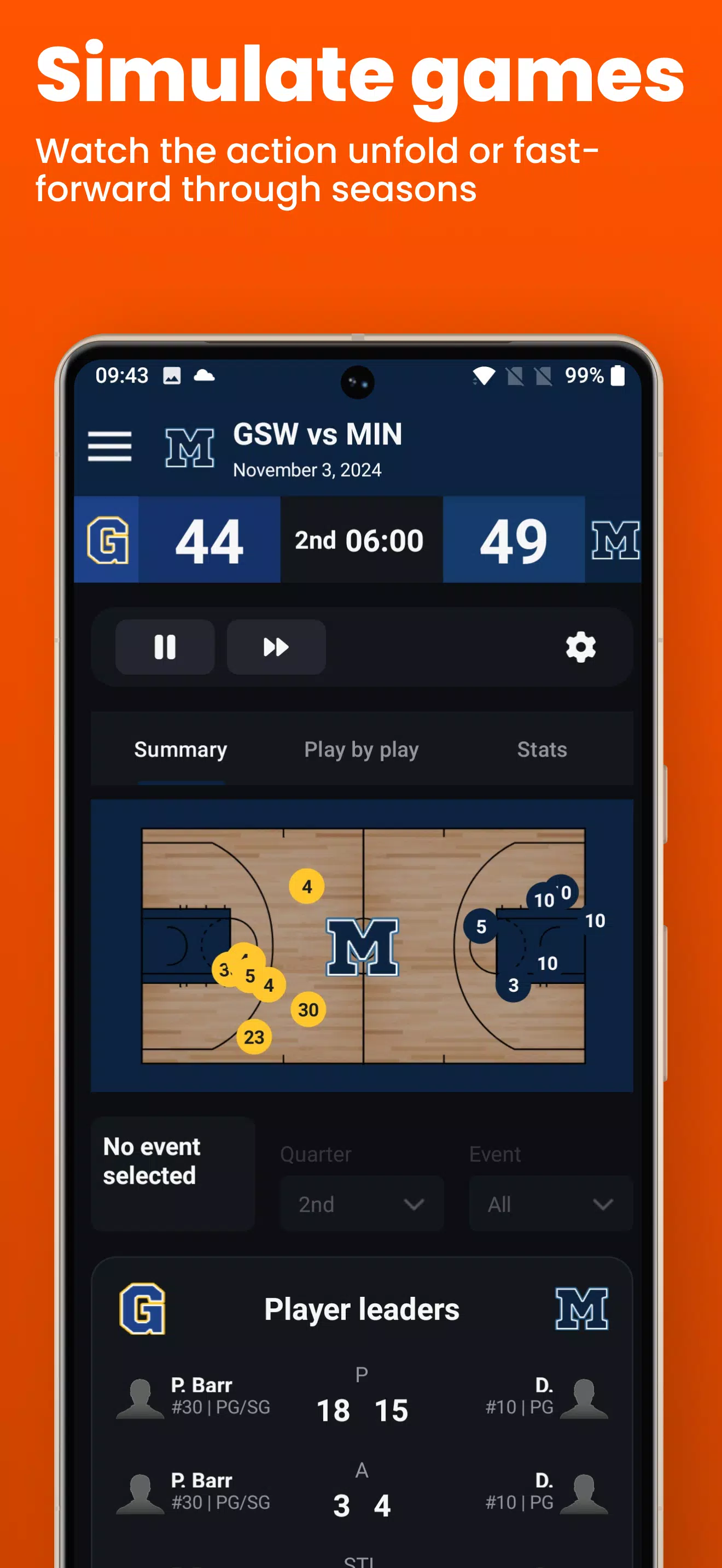This screenshot has height=1568, width=722.
Task: Fast-forward the simulation
Action: point(275,647)
